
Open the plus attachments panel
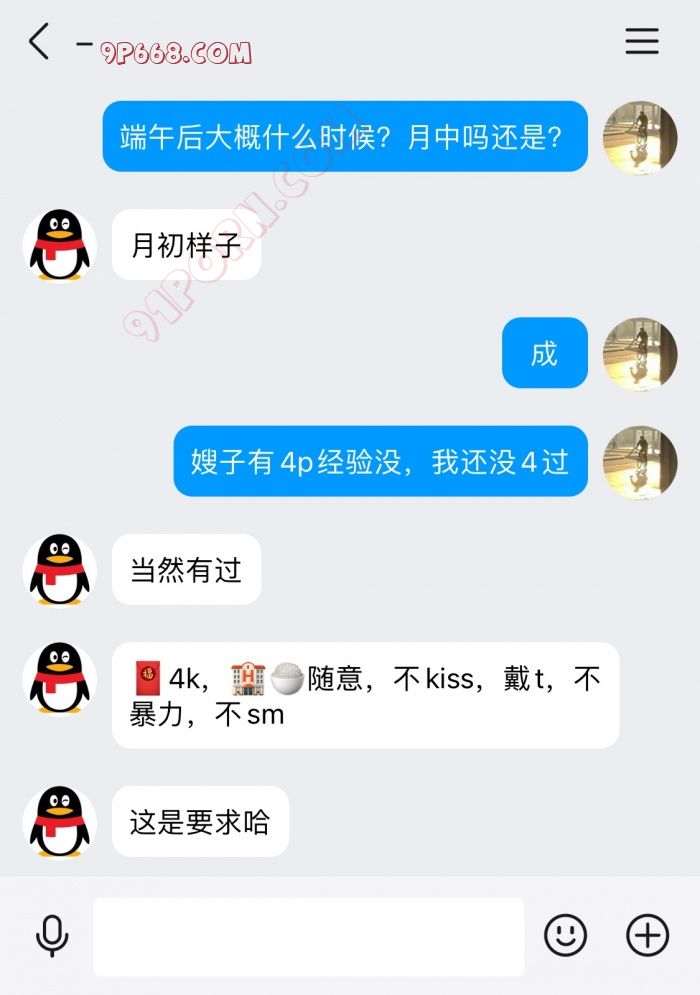click(647, 935)
